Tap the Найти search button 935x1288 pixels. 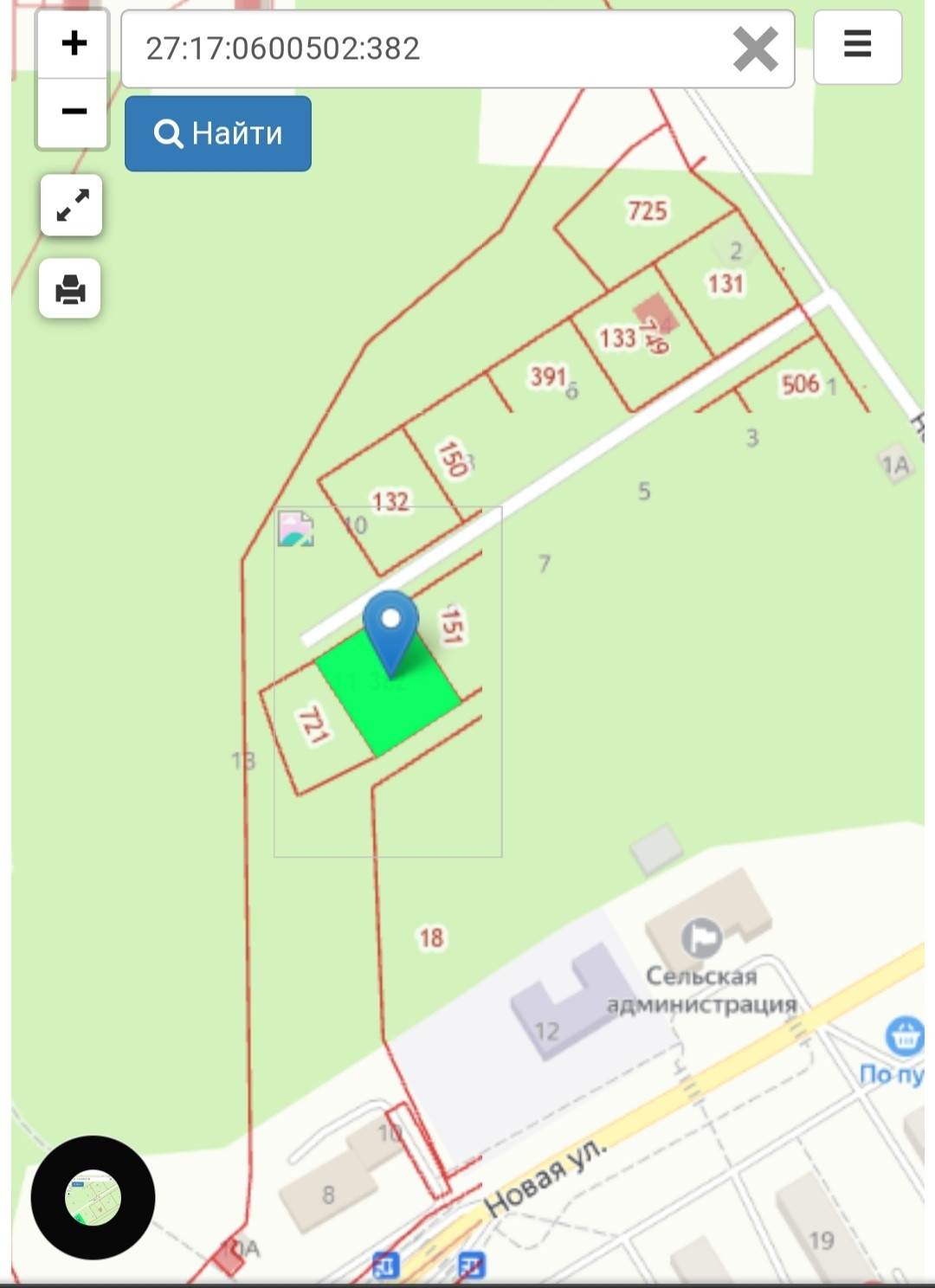point(218,133)
